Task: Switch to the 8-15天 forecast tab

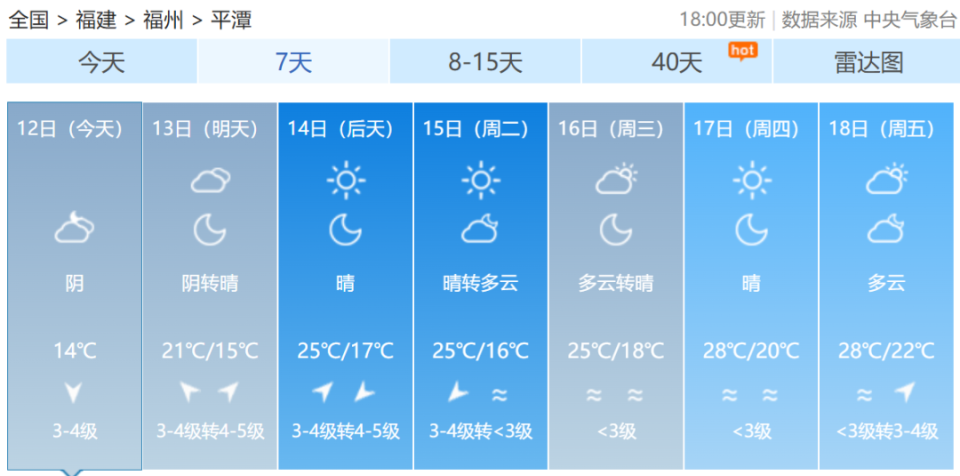Action: tap(485, 62)
